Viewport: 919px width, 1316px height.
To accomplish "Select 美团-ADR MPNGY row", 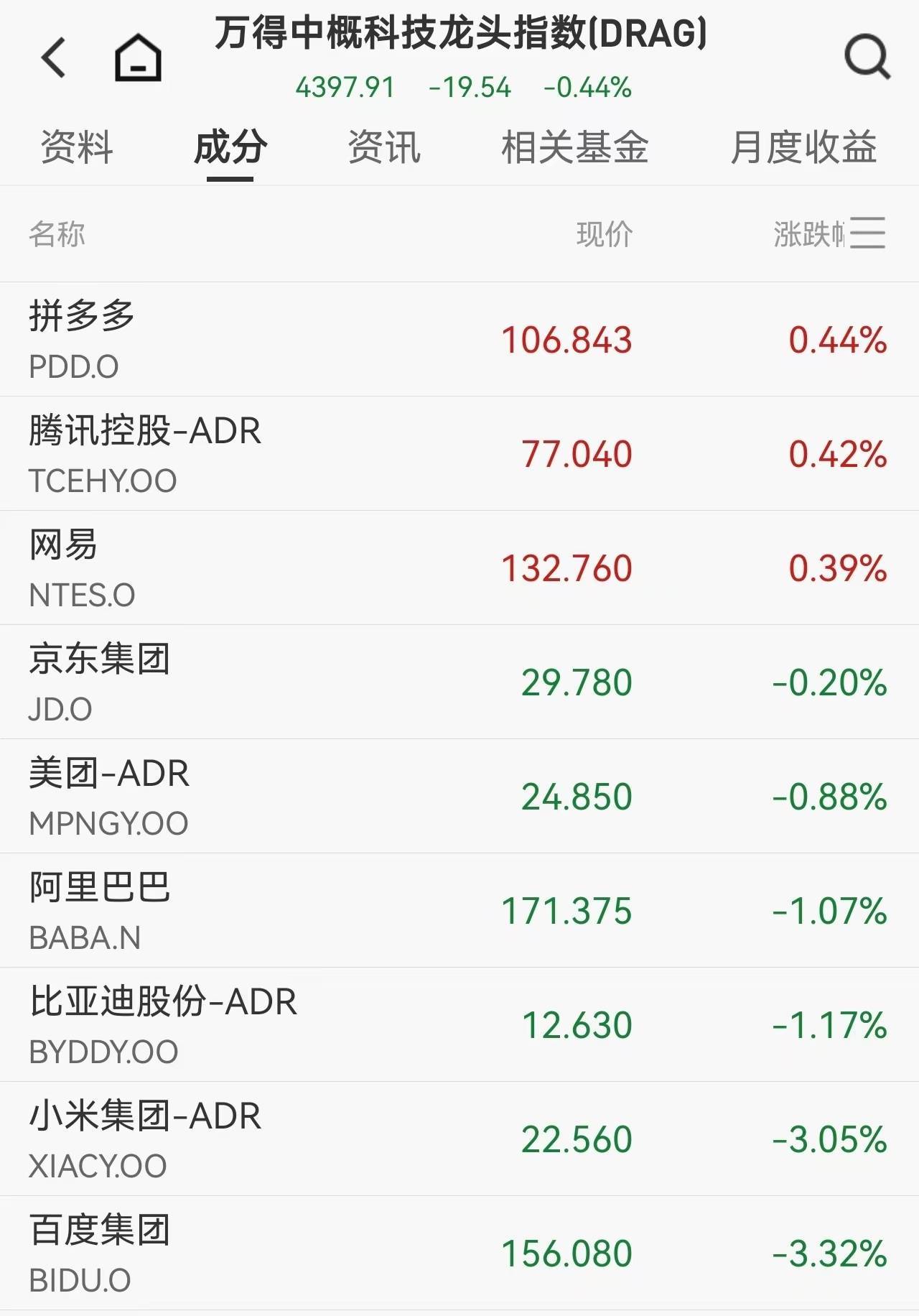I will 459,796.
